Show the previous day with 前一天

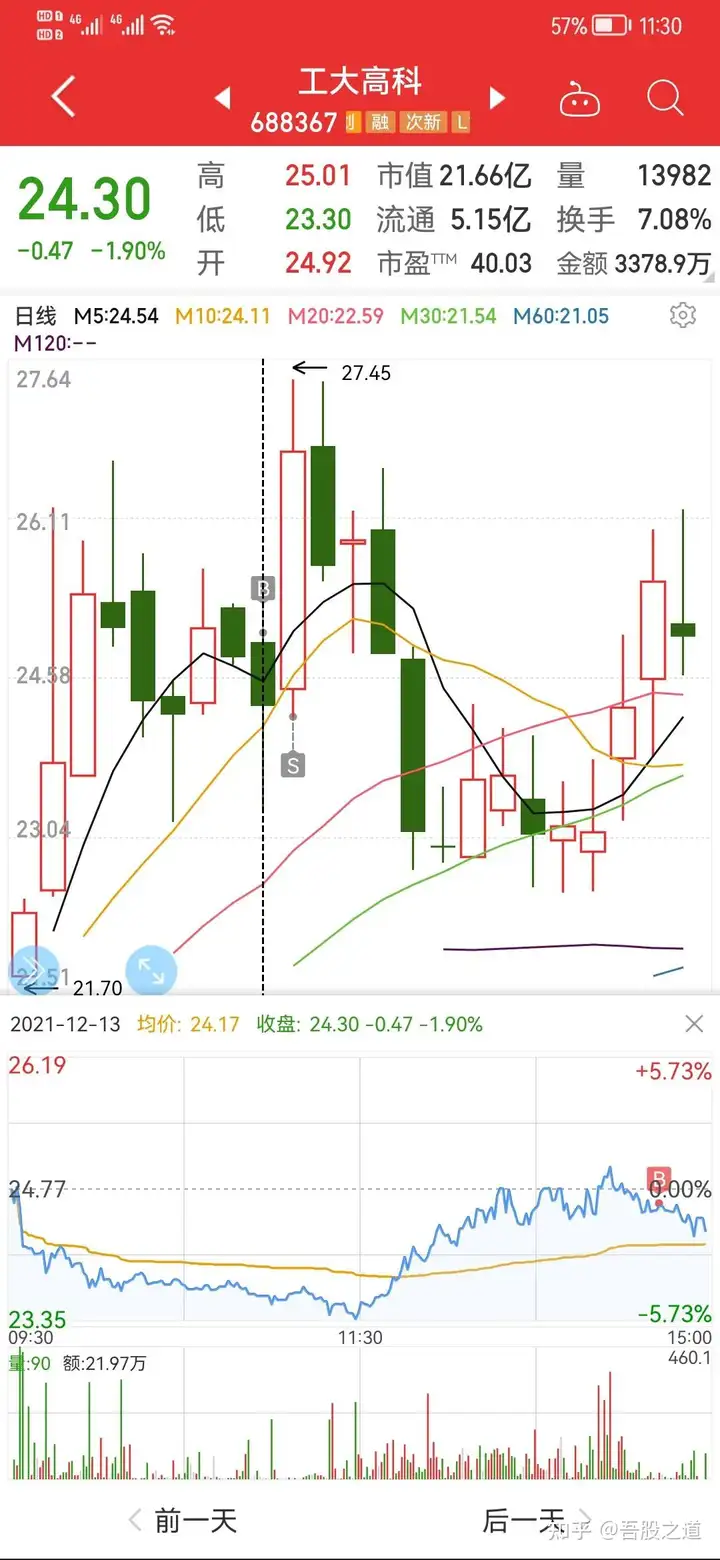[x=183, y=1522]
